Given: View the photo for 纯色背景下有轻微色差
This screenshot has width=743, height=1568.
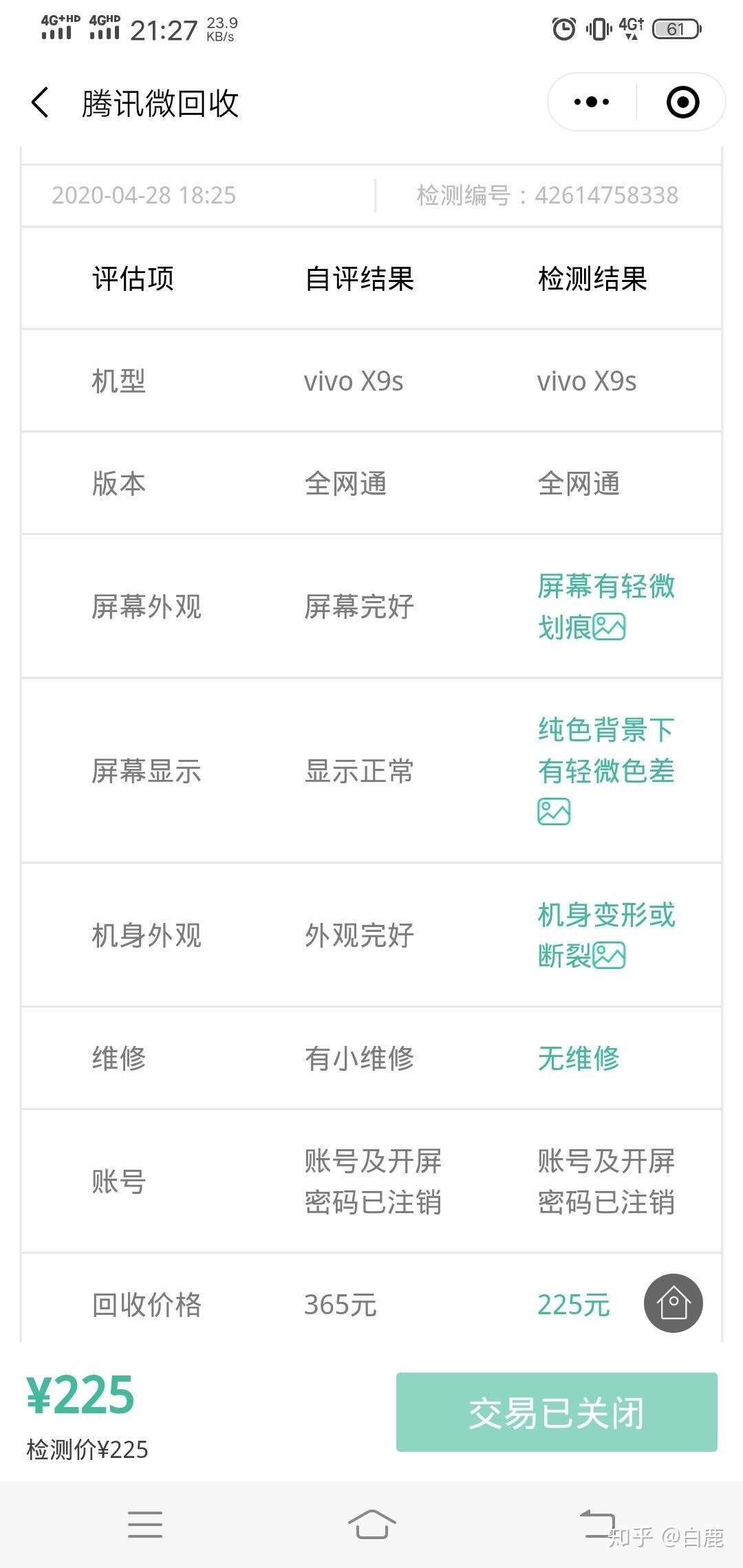Looking at the screenshot, I should 554,812.
